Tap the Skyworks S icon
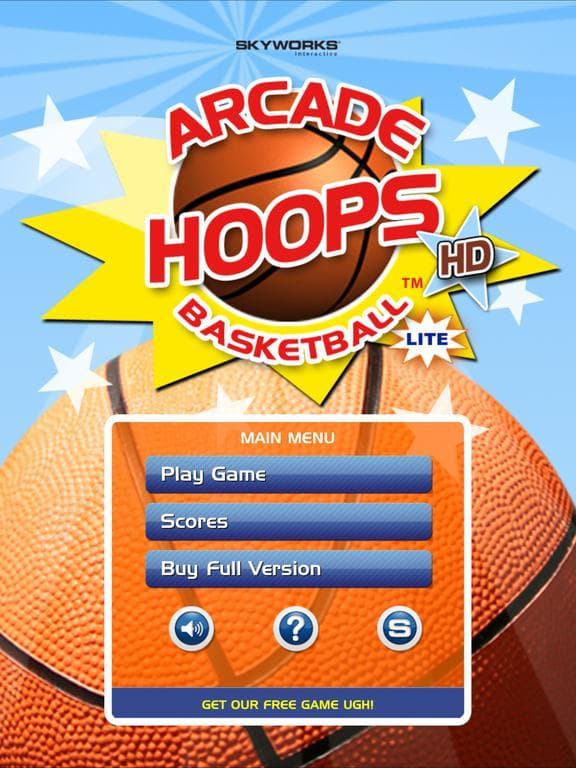Viewport: 576px width, 768px height. pos(400,628)
